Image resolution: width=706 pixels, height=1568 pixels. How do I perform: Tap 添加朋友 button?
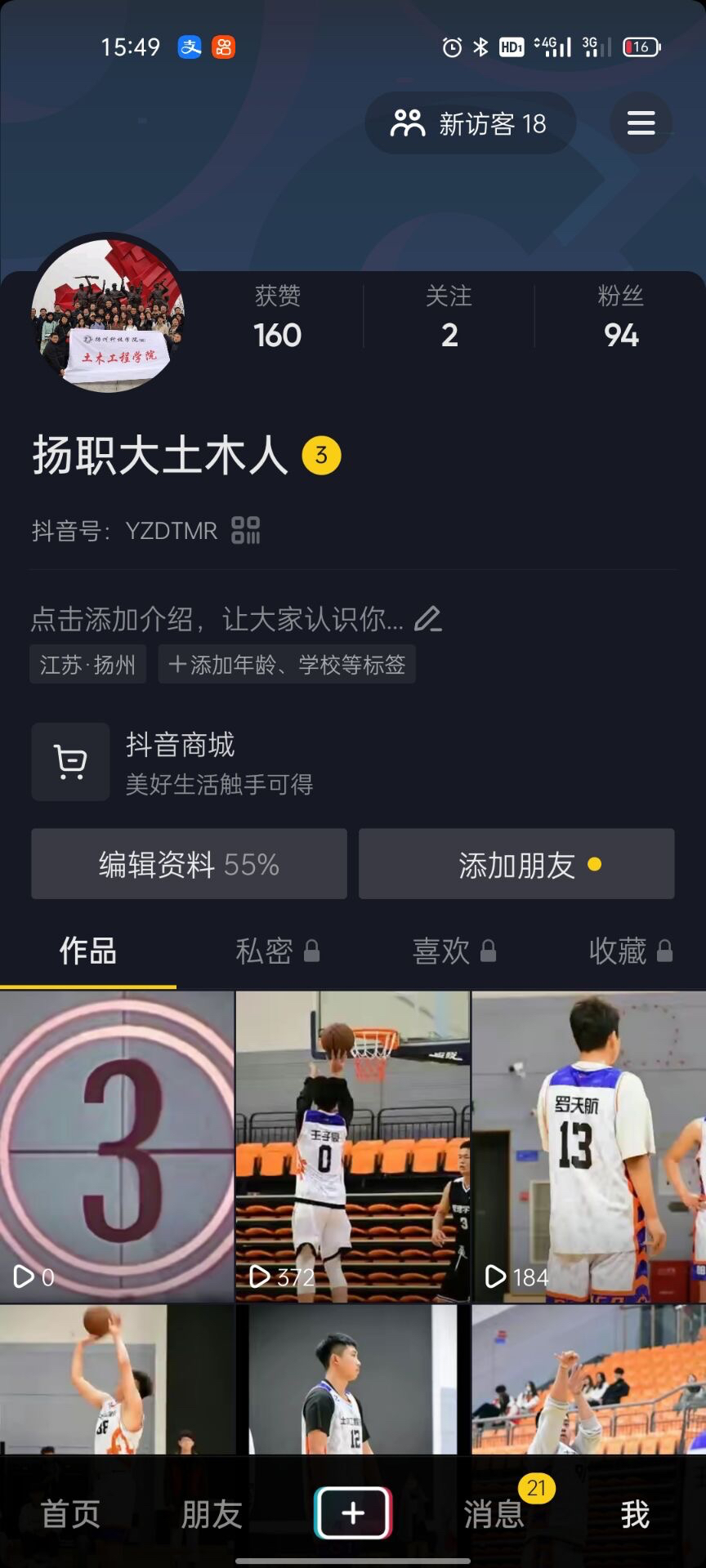click(x=516, y=864)
